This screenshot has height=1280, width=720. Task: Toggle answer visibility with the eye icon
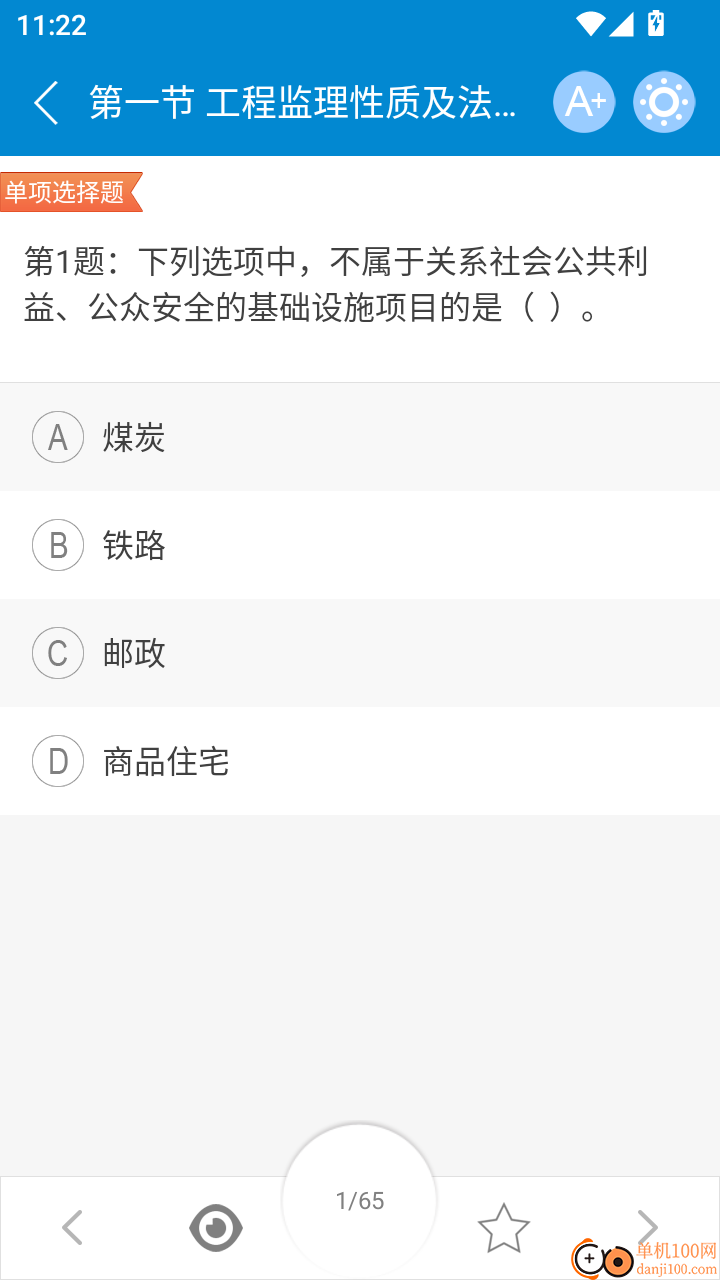coord(216,1227)
